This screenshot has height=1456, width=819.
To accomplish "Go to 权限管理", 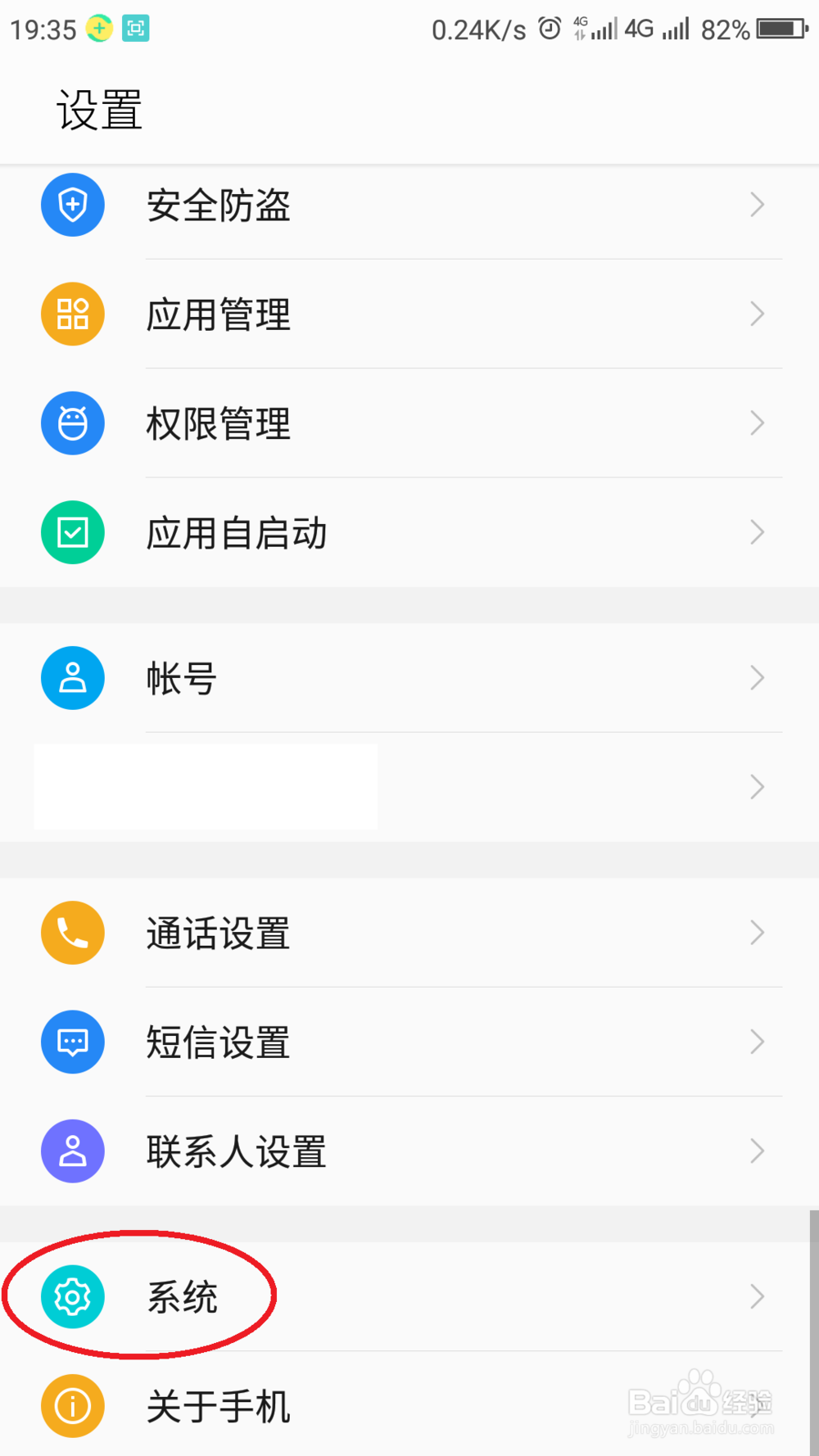I will pos(409,423).
